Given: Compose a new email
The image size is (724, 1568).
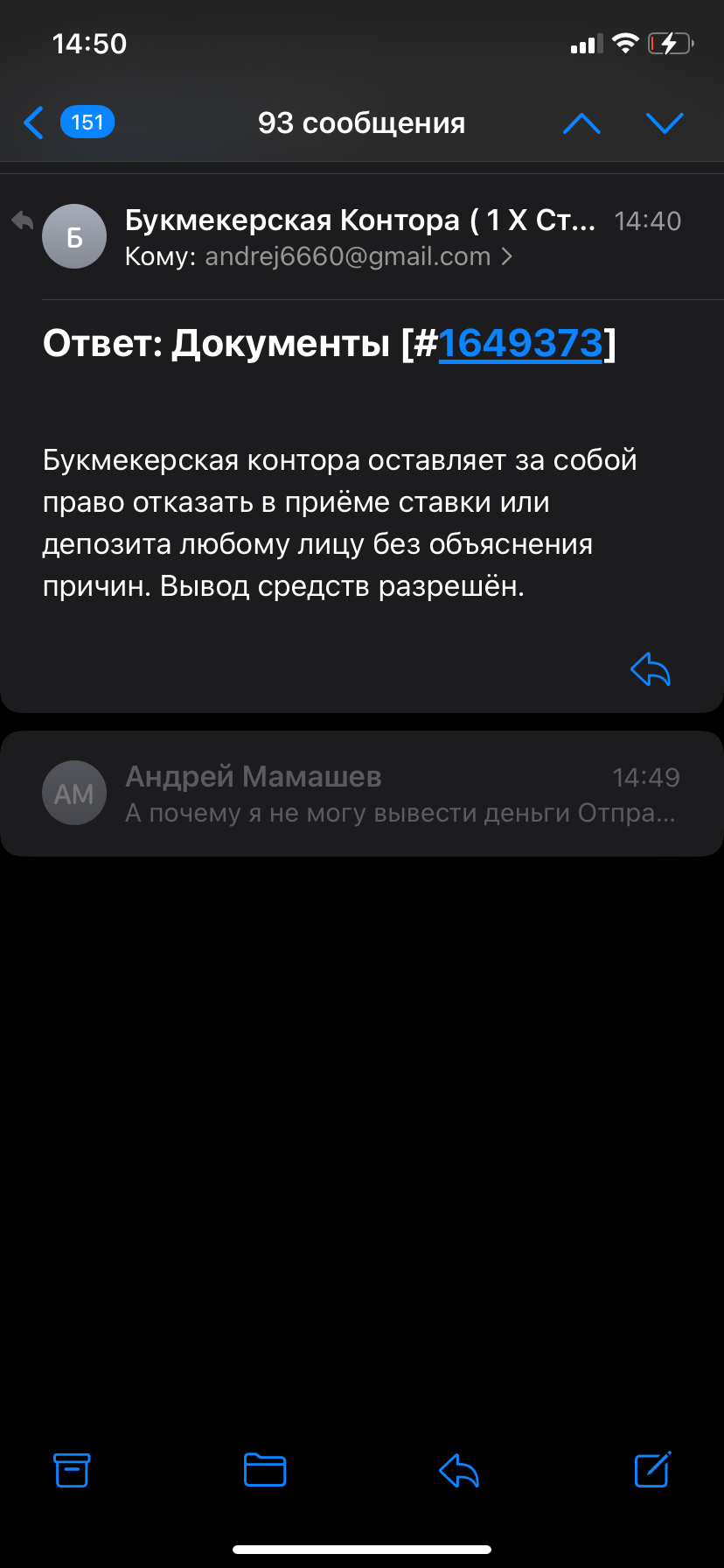Looking at the screenshot, I should point(652,1470).
